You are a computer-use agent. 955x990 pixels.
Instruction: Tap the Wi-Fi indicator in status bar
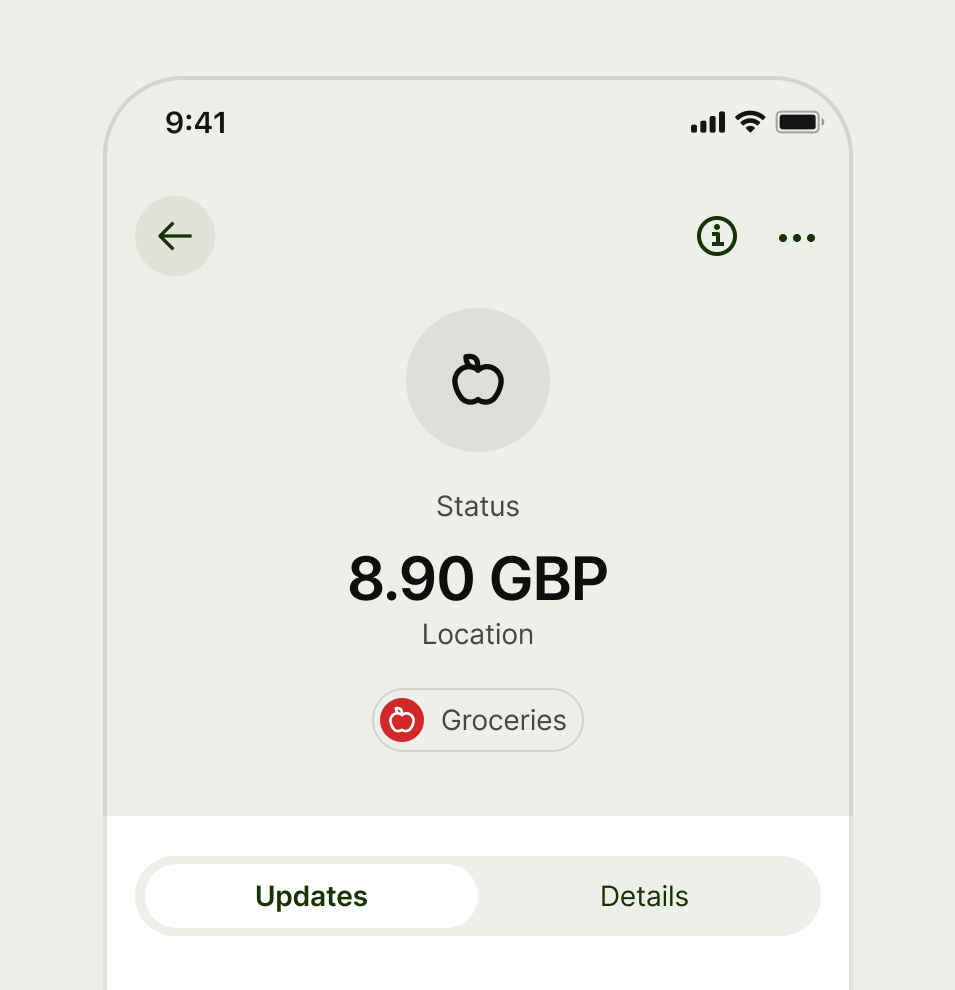point(749,120)
